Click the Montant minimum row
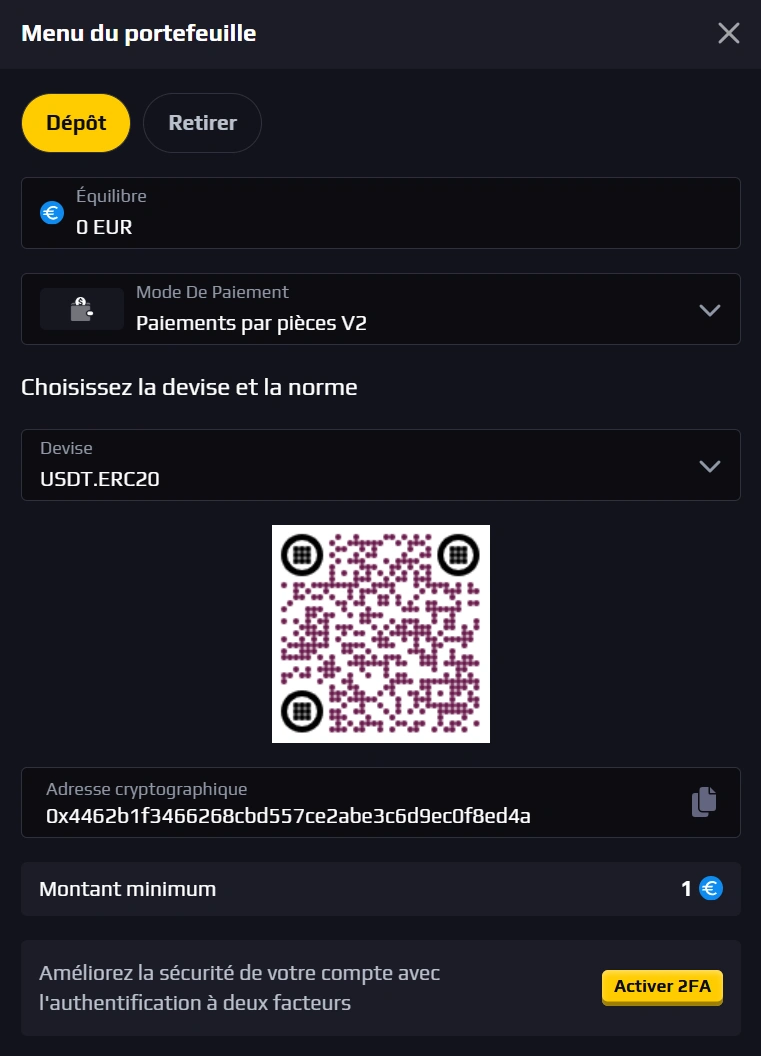The height and width of the screenshot is (1056, 761). (380, 886)
